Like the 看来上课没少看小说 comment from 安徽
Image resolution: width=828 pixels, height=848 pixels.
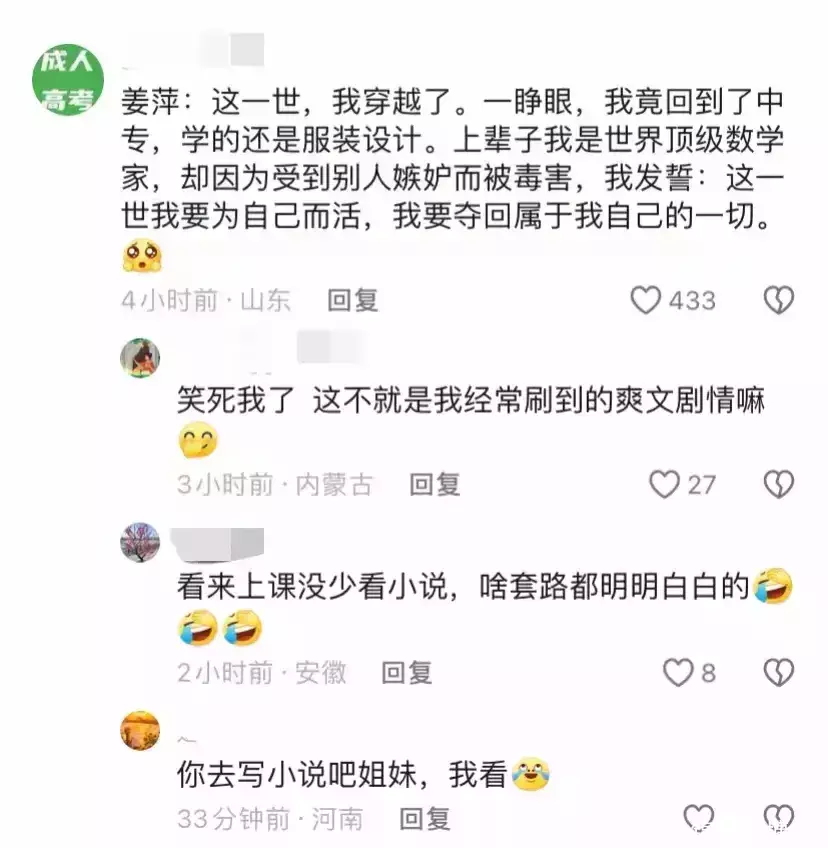(x=679, y=672)
